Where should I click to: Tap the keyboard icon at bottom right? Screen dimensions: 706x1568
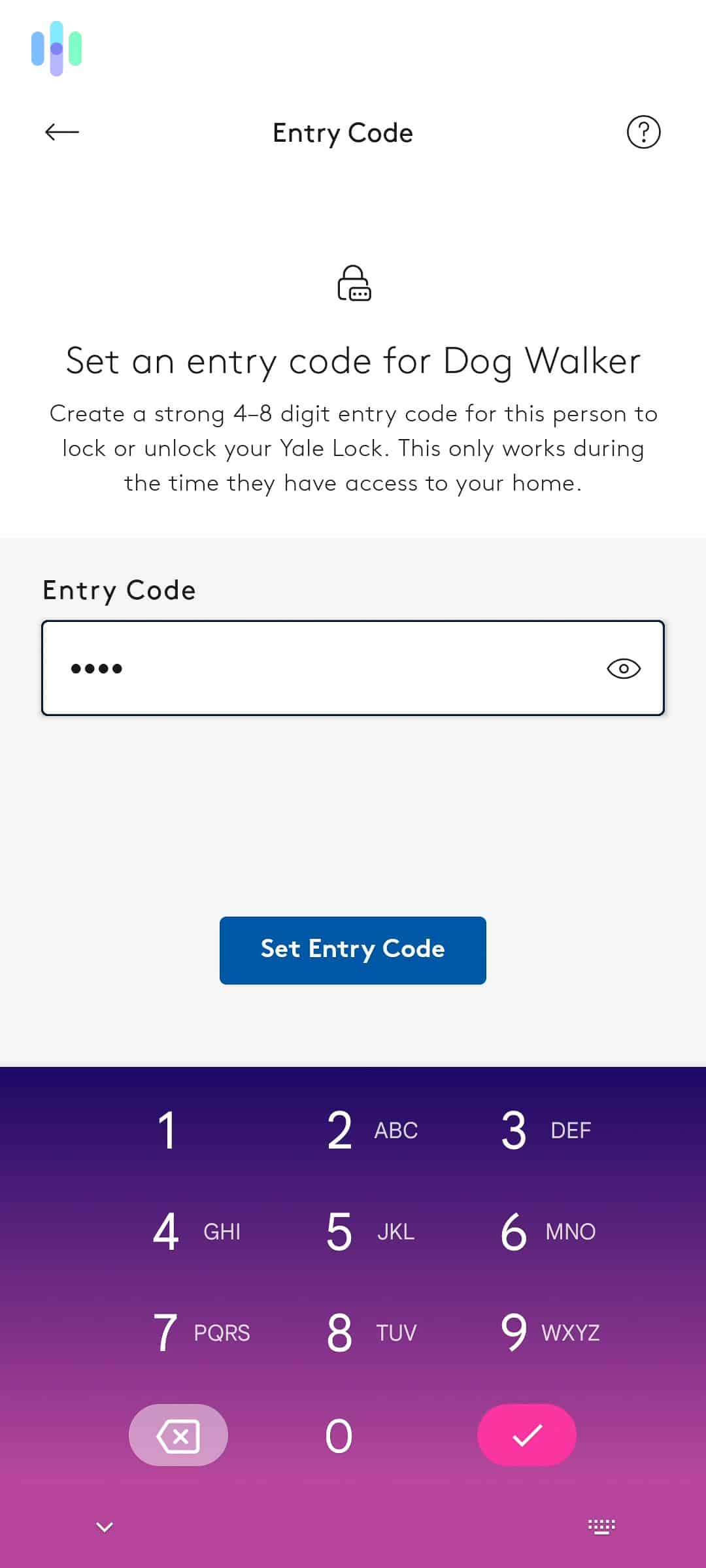(602, 1526)
